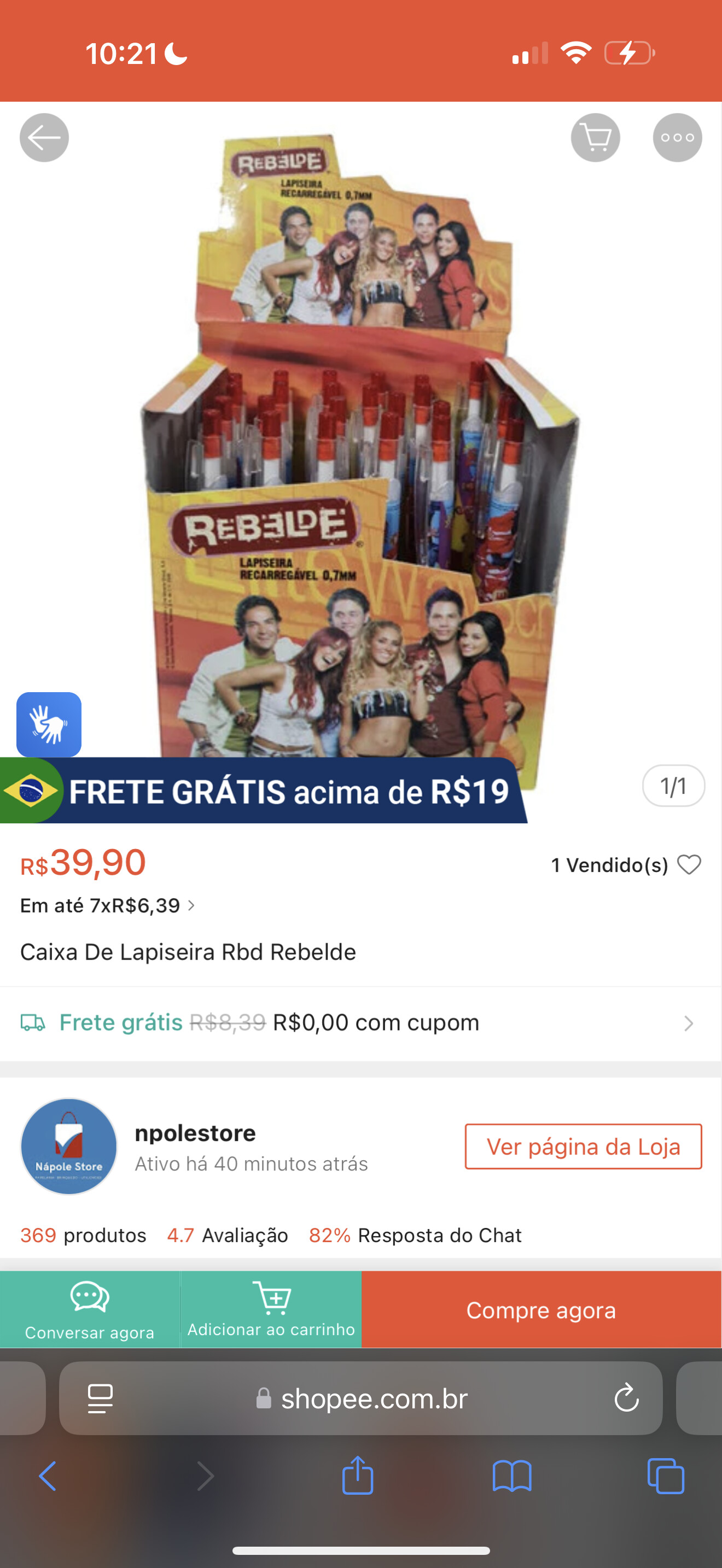
Task: Open the shopping cart icon
Action: click(x=595, y=138)
